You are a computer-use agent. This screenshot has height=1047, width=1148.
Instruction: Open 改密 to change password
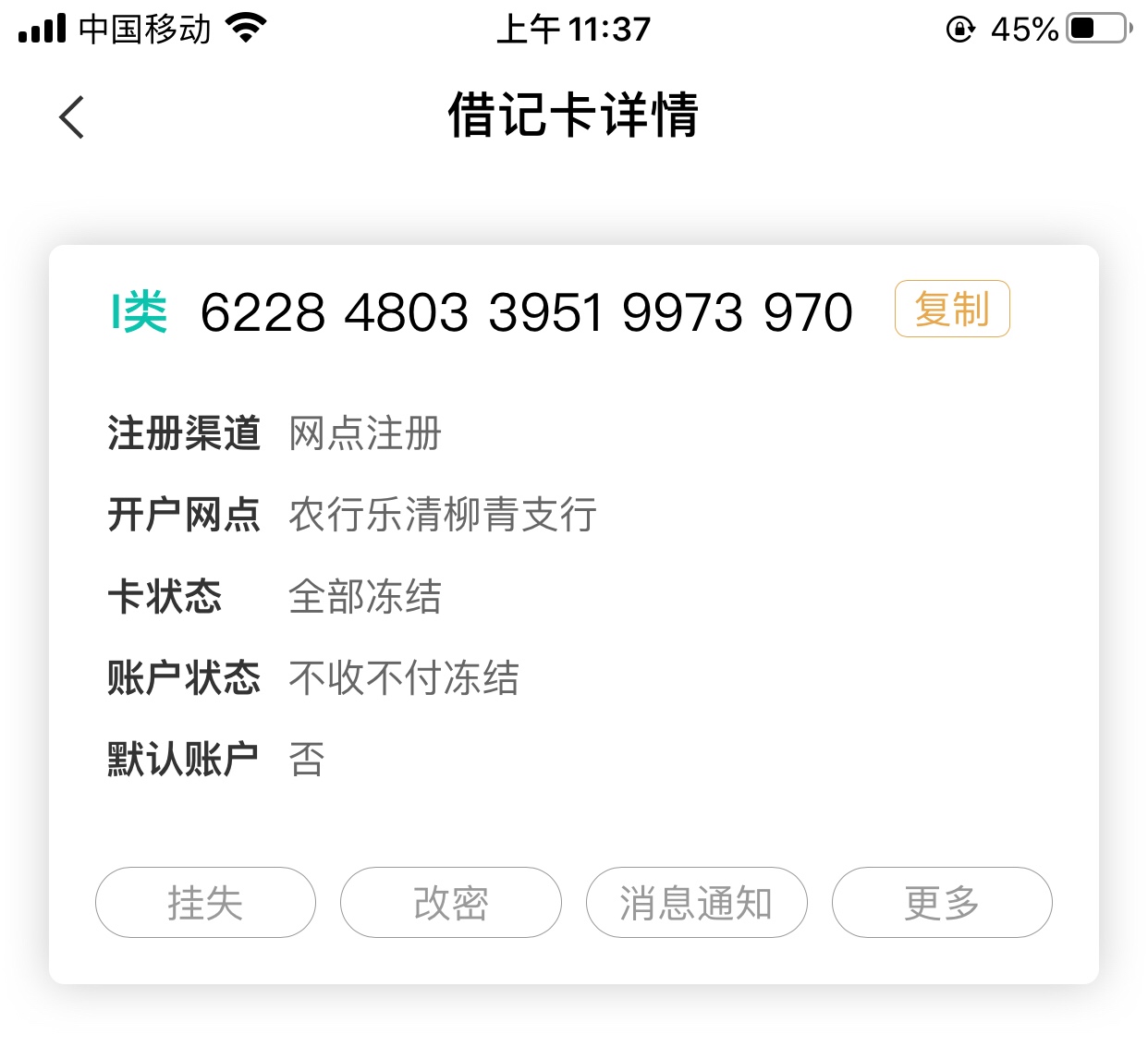click(x=450, y=902)
